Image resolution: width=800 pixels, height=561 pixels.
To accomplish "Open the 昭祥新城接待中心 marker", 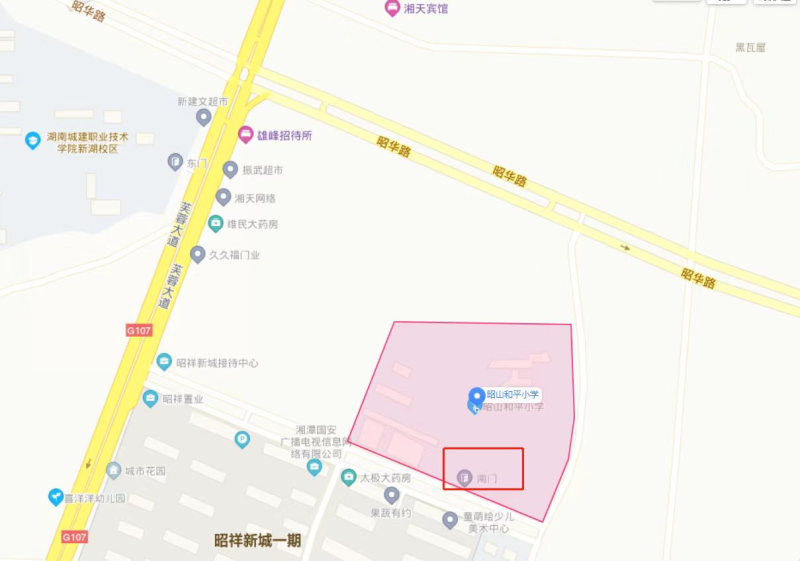I will (x=164, y=362).
